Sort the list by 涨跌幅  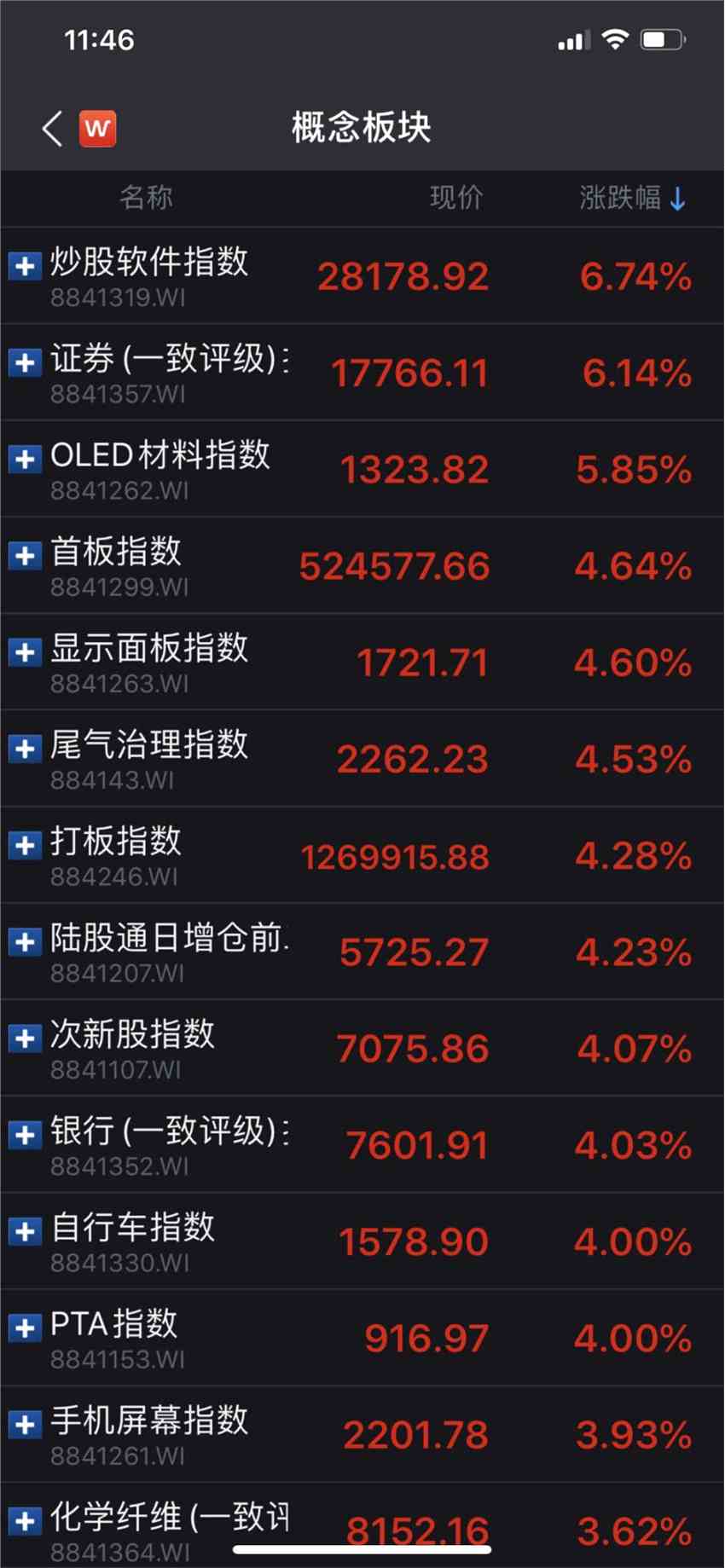point(632,198)
